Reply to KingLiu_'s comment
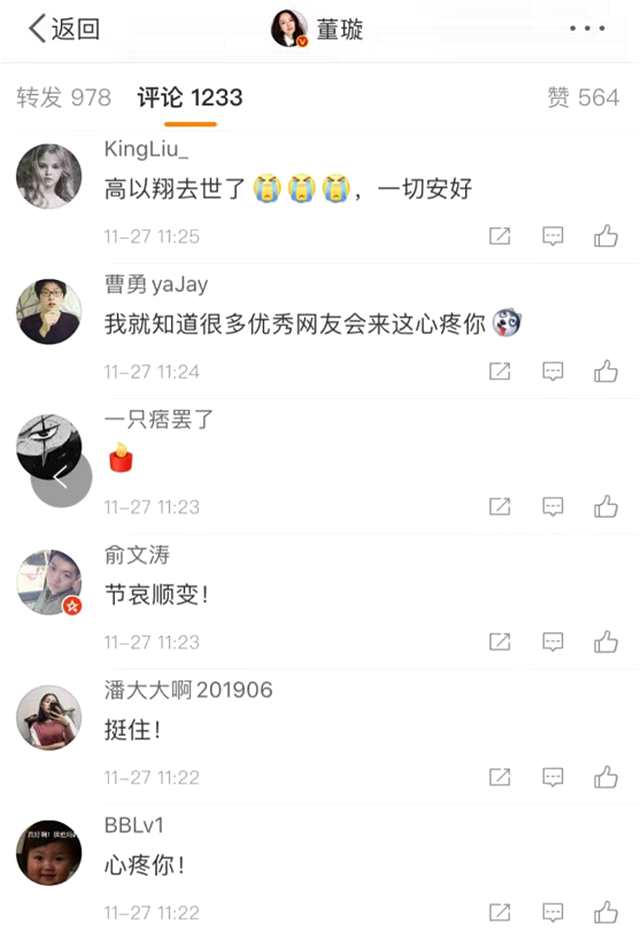The width and height of the screenshot is (640, 932). [x=553, y=236]
